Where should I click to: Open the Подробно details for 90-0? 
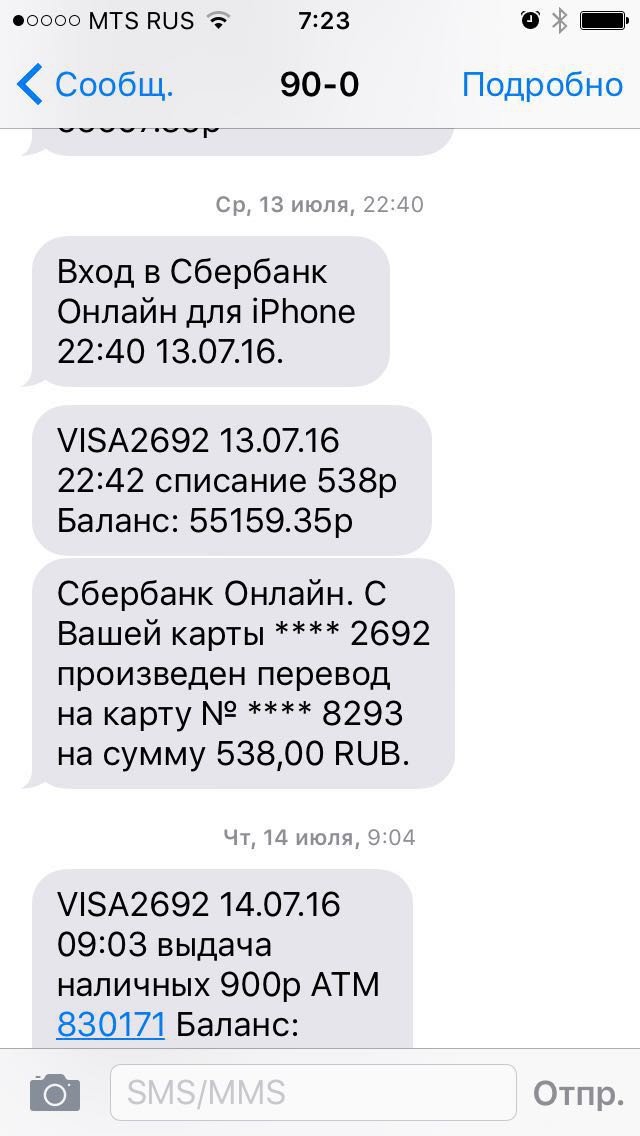[542, 85]
